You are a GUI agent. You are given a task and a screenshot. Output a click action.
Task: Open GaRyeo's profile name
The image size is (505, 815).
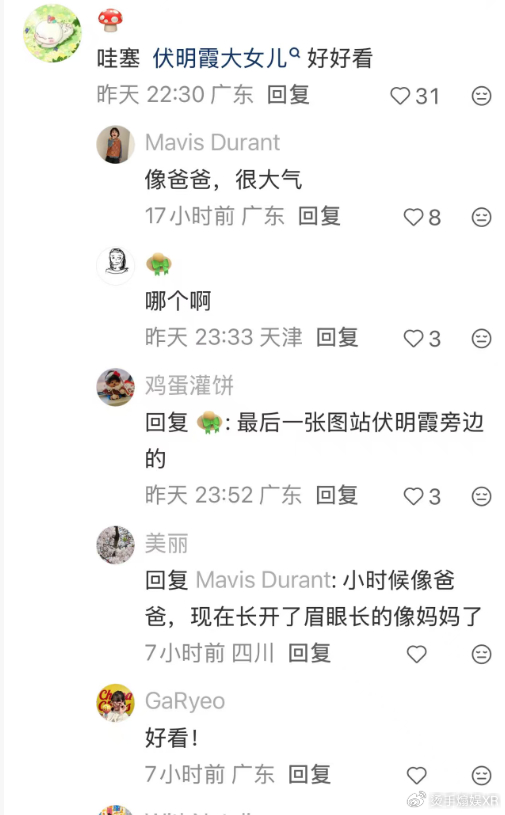point(185,701)
